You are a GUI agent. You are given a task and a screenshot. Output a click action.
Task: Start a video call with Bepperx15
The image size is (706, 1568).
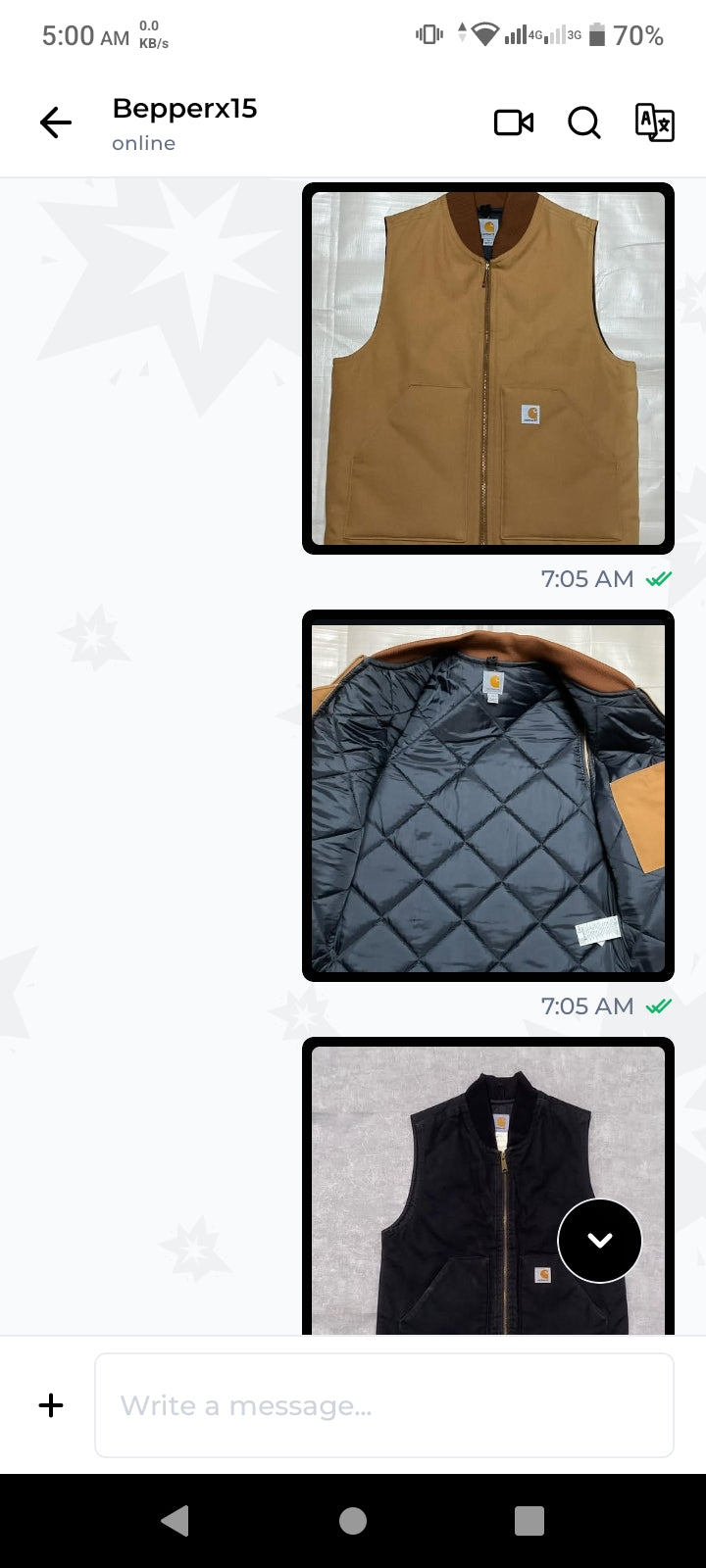[x=514, y=122]
